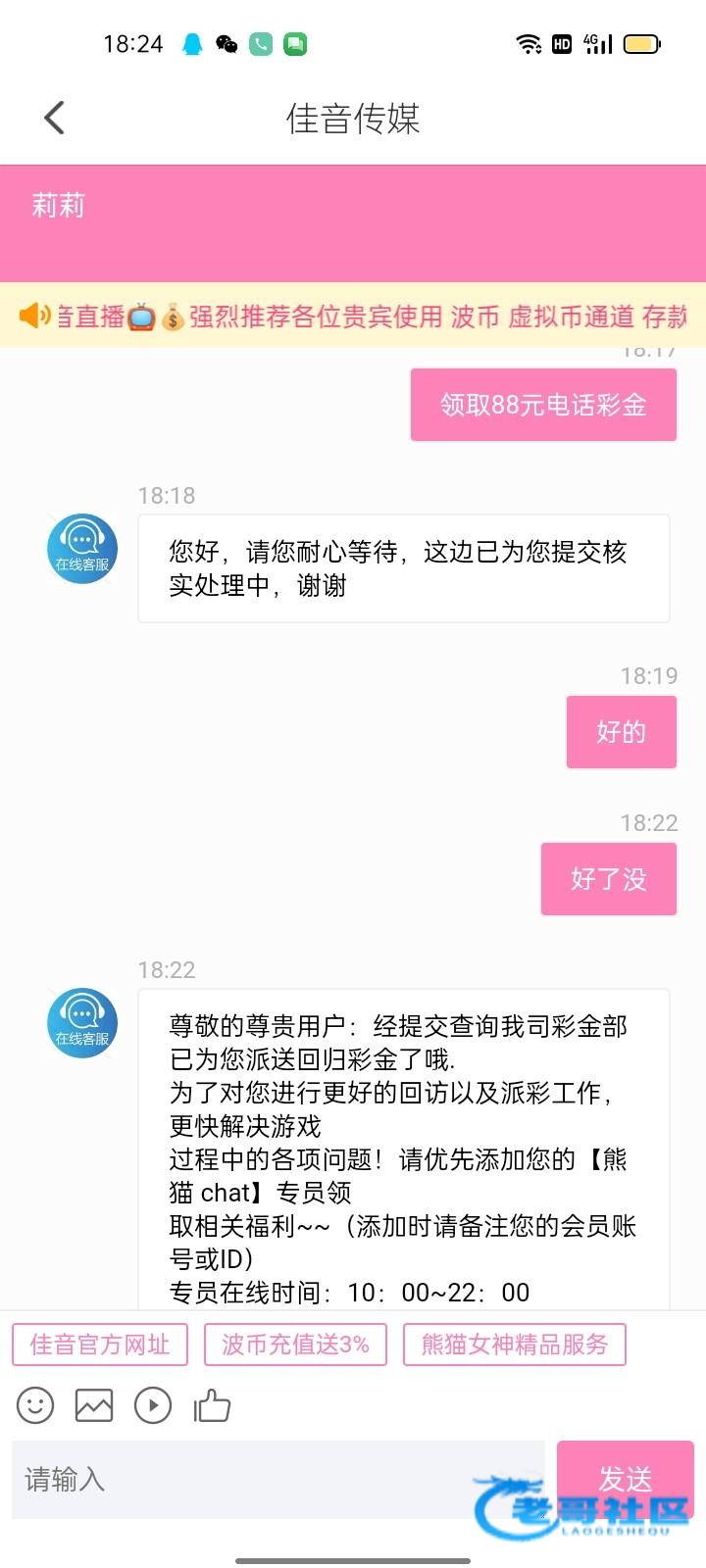This screenshot has height=1568, width=706.
Task: Choose the 熊猫女神精品服务 chip
Action: coord(515,1345)
